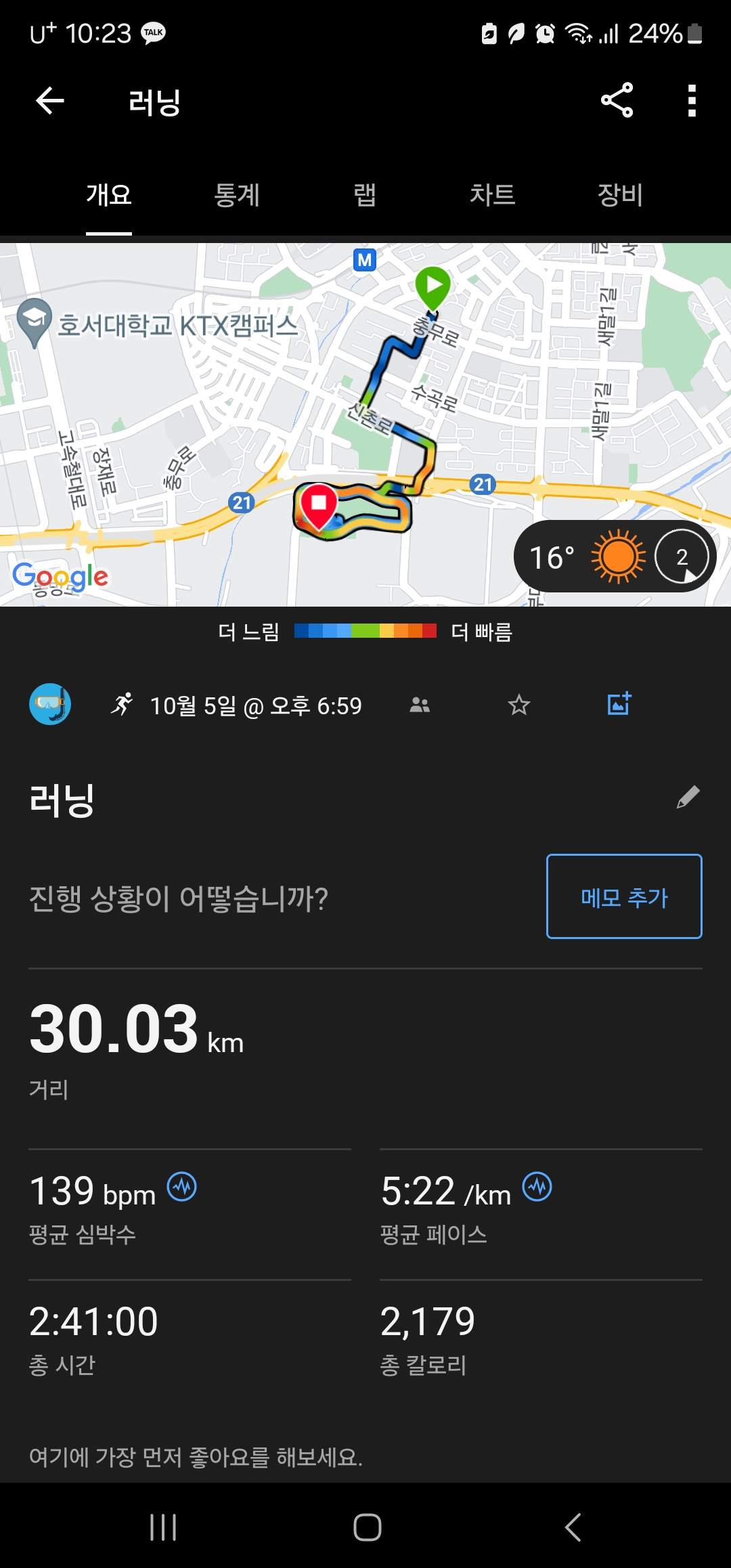Open the 16° weather details badge
This screenshot has height=1568, width=731.
(x=615, y=557)
